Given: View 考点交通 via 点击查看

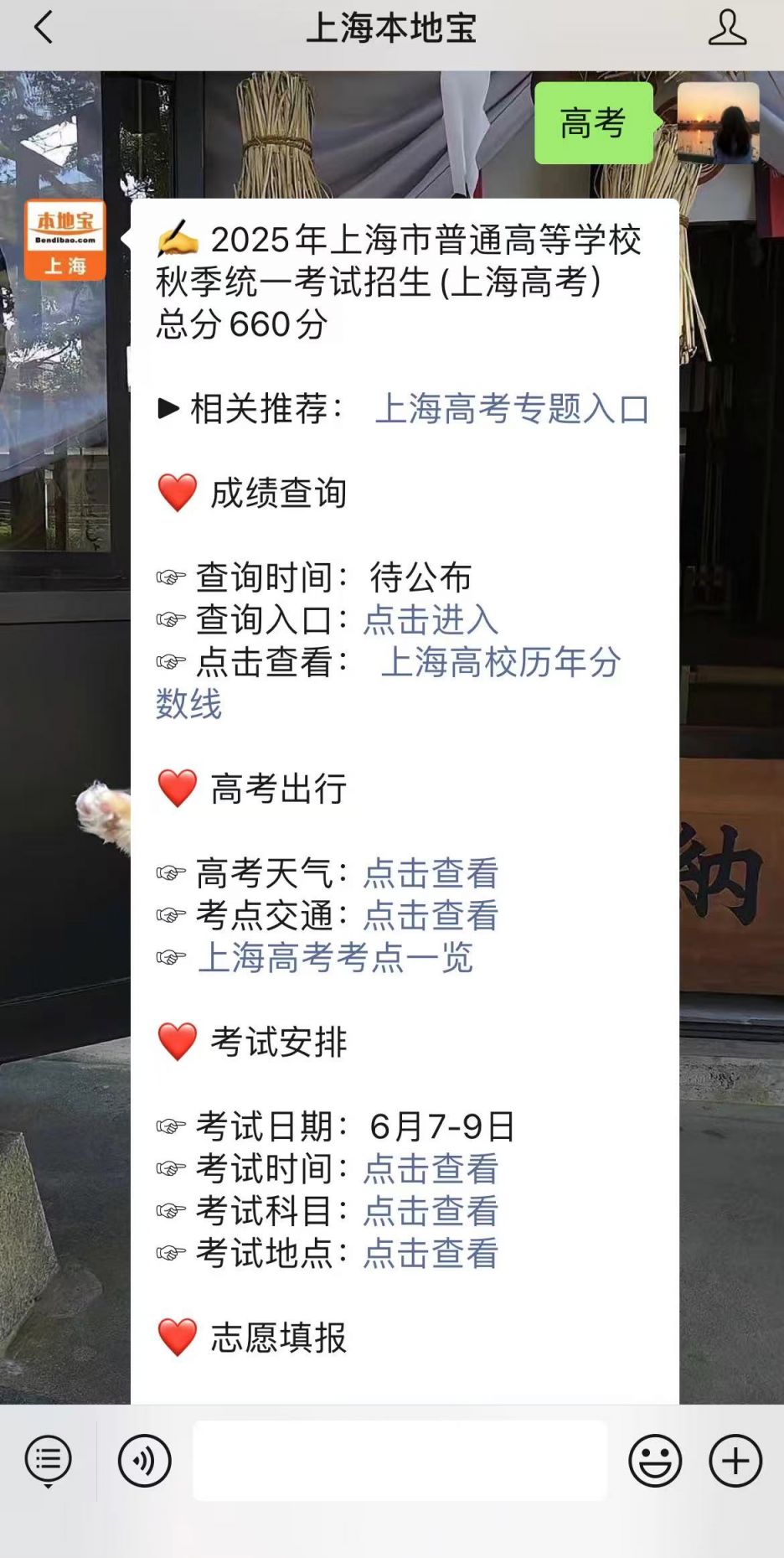Looking at the screenshot, I should pos(431,915).
